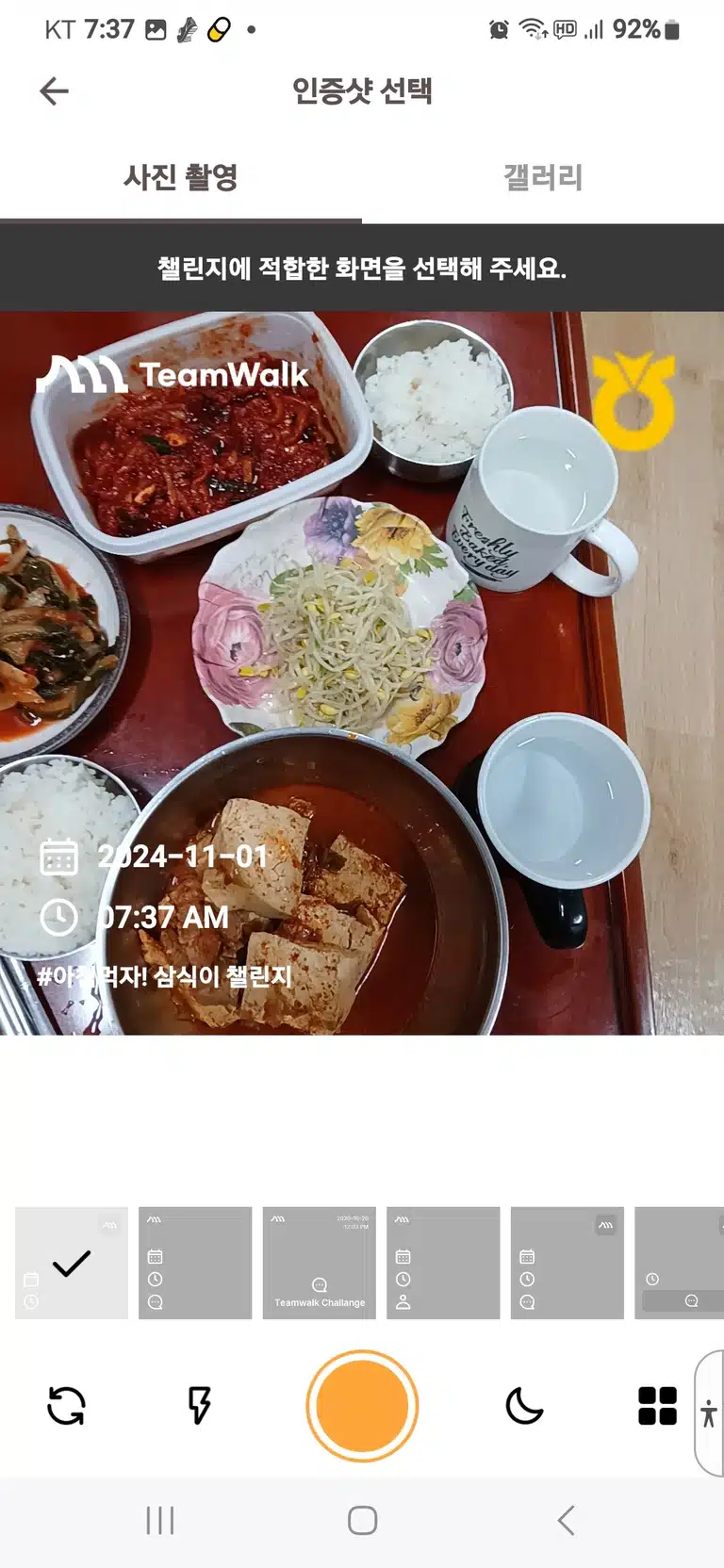Open recent apps from the navigation bar
Image resolution: width=724 pixels, height=1568 pixels.
pos(160,1520)
